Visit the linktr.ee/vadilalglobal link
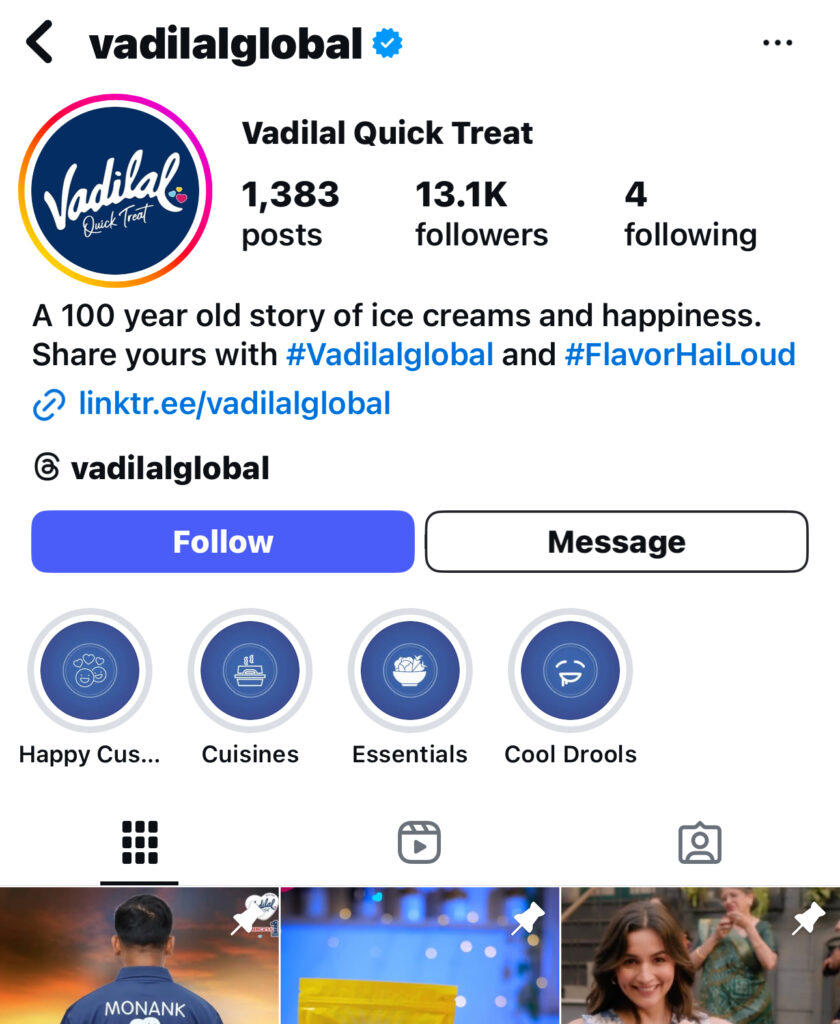Screen dimensions: 840x1024 [234, 404]
